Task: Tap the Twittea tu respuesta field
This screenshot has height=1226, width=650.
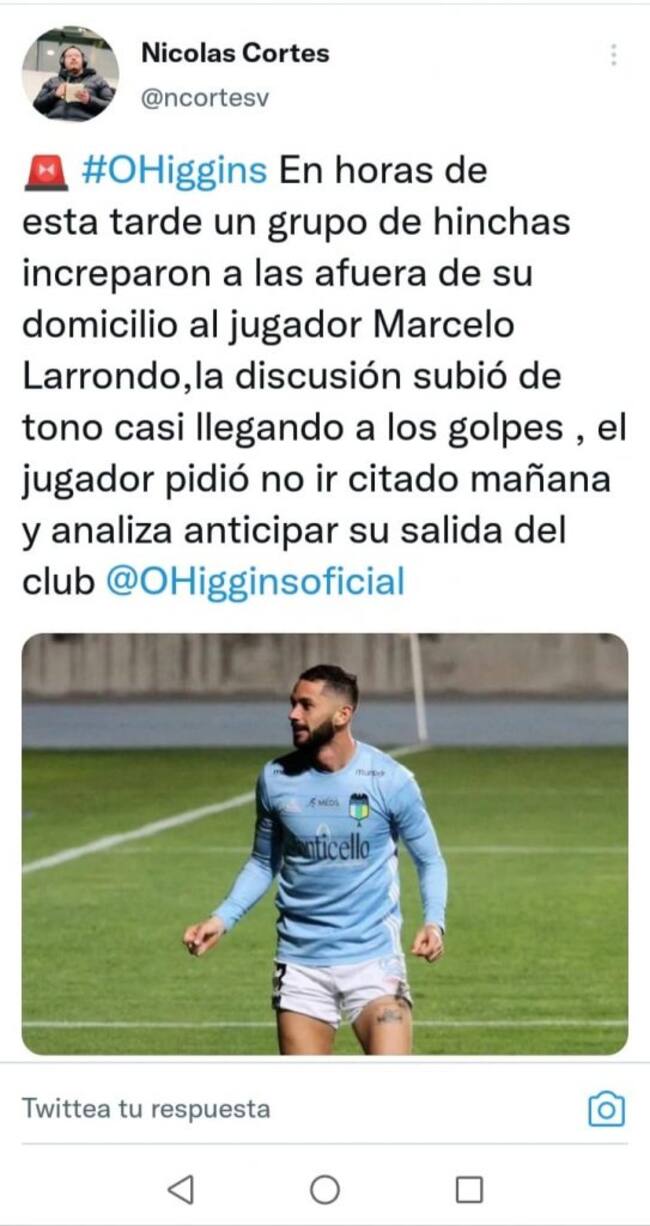Action: (x=146, y=1108)
